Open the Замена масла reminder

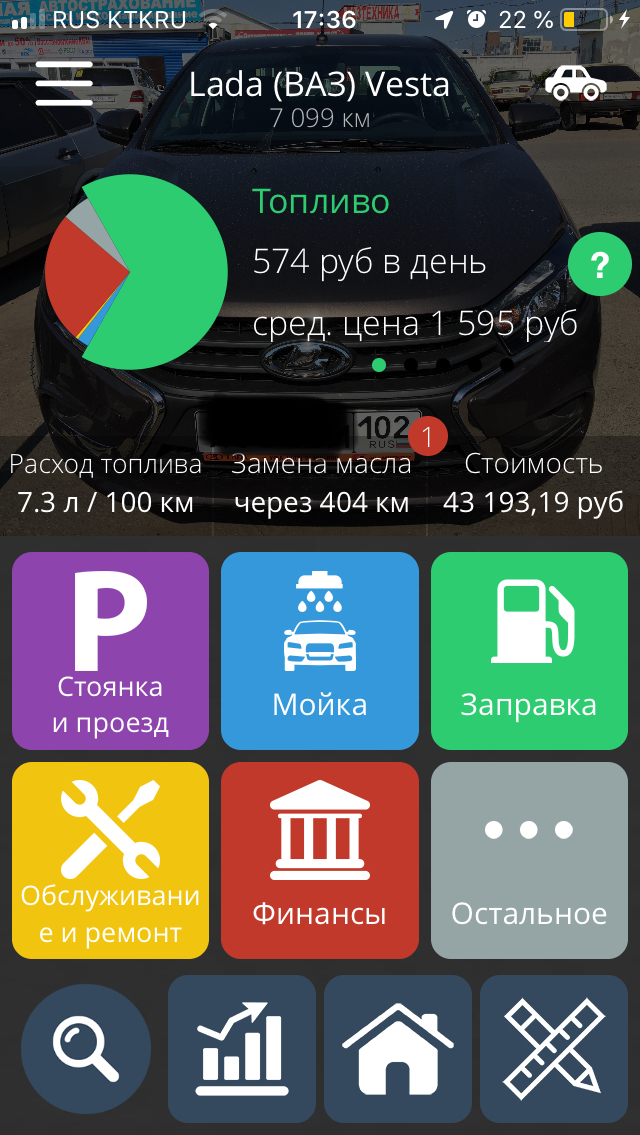321,483
